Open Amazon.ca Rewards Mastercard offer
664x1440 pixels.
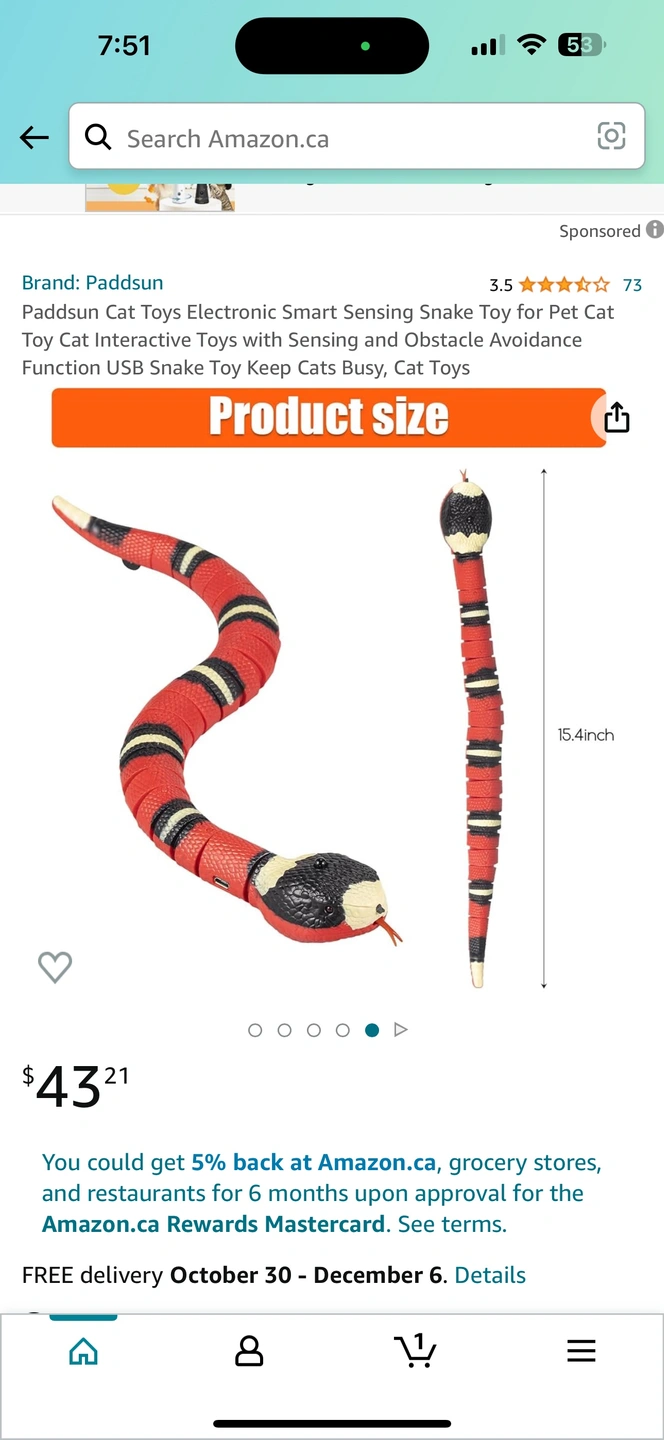[213, 1224]
